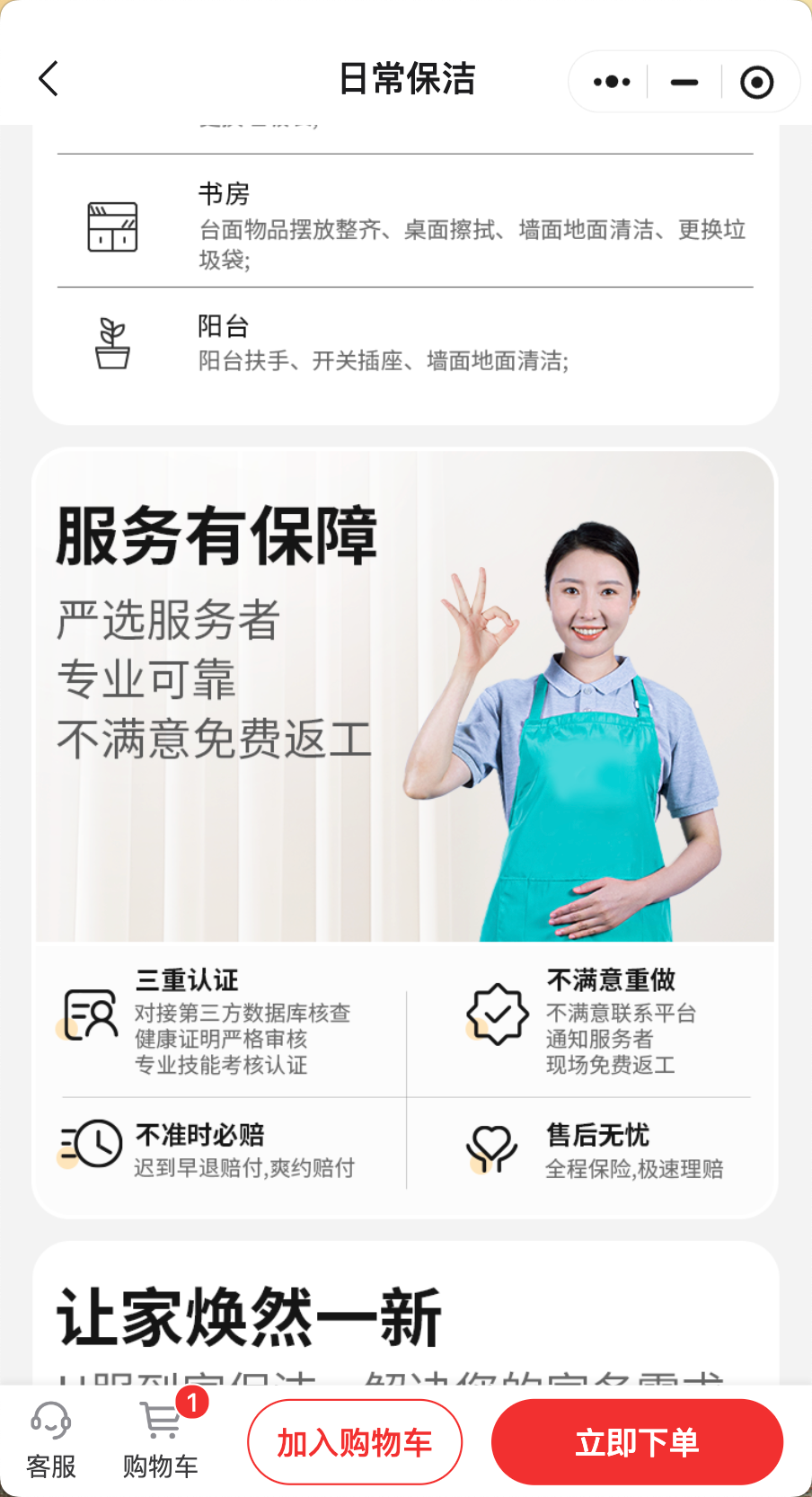The height and width of the screenshot is (1497, 812).
Task: Minimize the mini program
Action: [684, 82]
